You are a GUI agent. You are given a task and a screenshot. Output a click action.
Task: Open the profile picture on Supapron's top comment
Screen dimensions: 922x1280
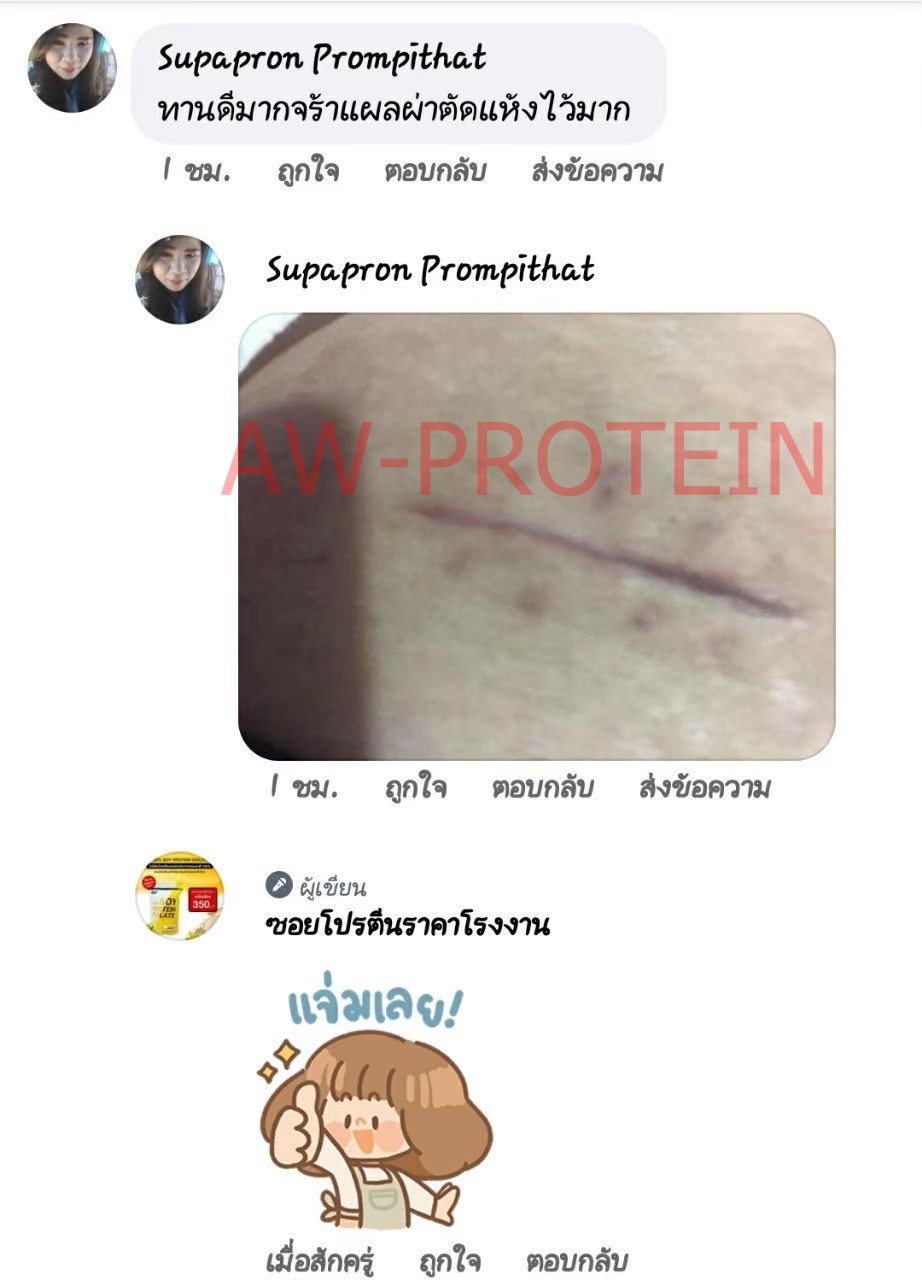(x=72, y=68)
